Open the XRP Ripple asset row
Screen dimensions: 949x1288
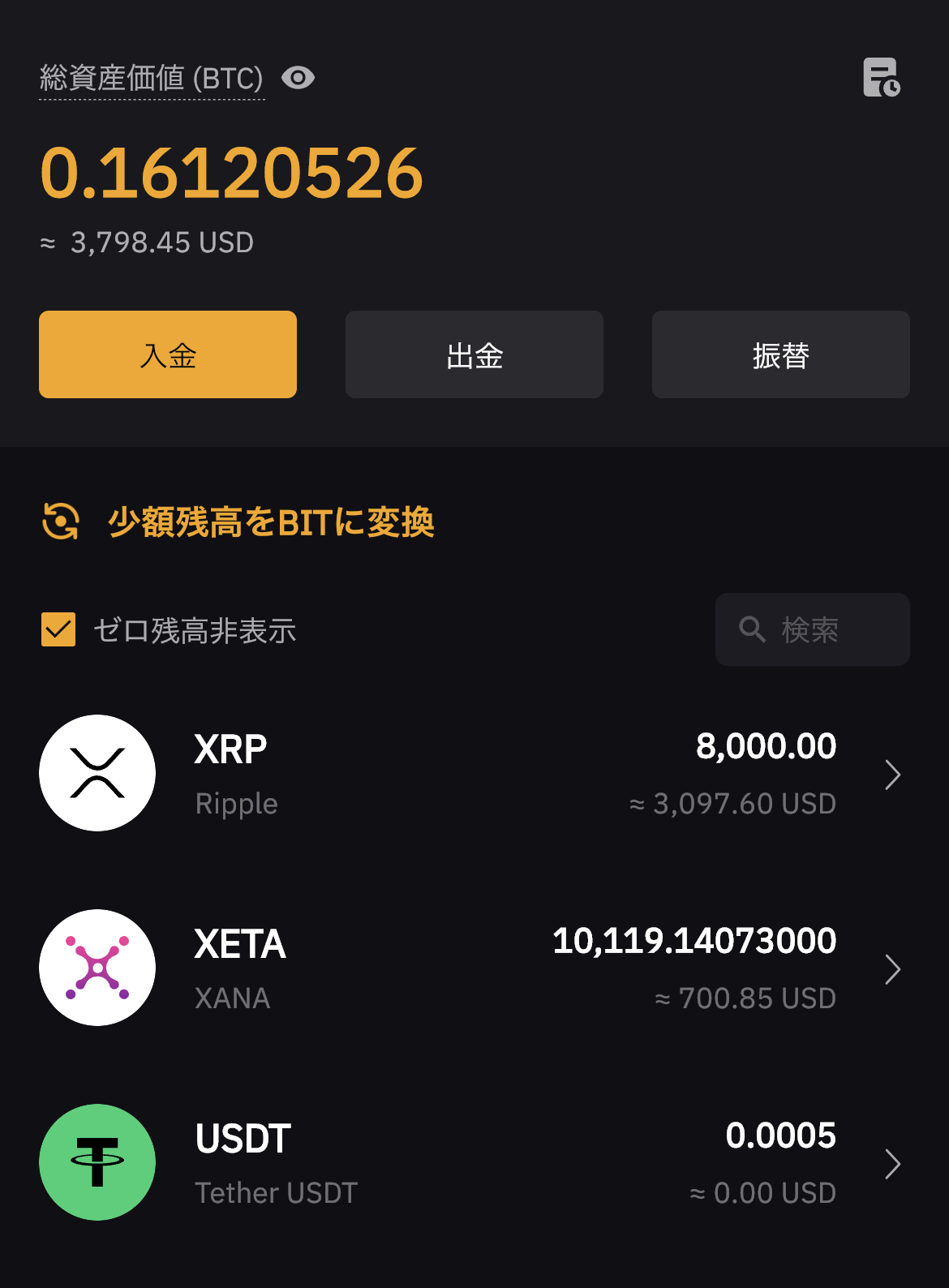(474, 774)
